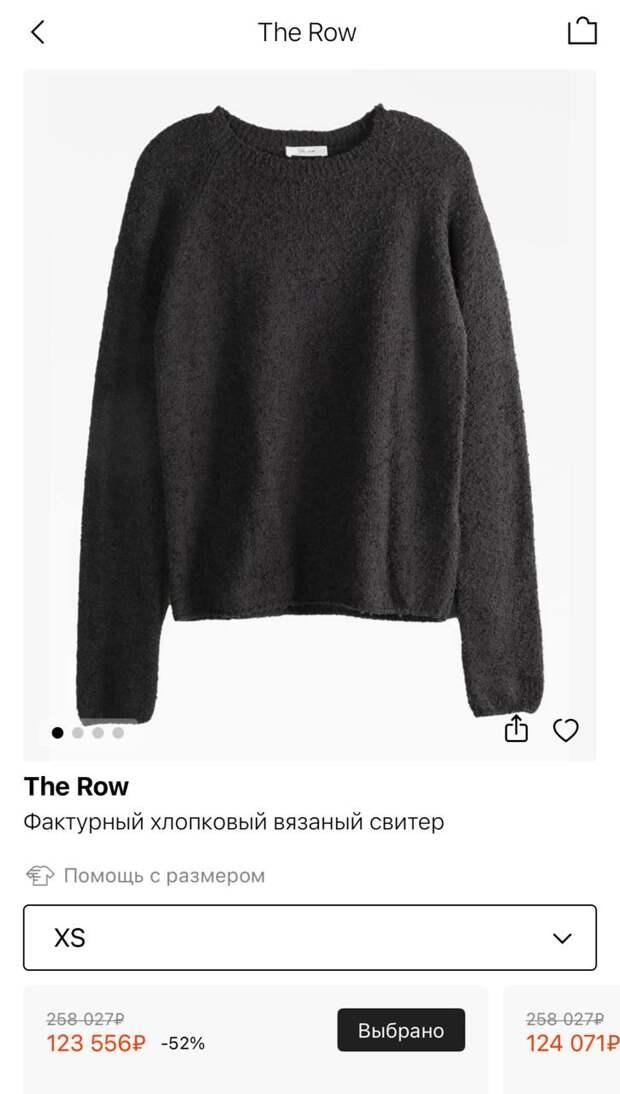Open the Помощь с размером size help

[x=146, y=876]
